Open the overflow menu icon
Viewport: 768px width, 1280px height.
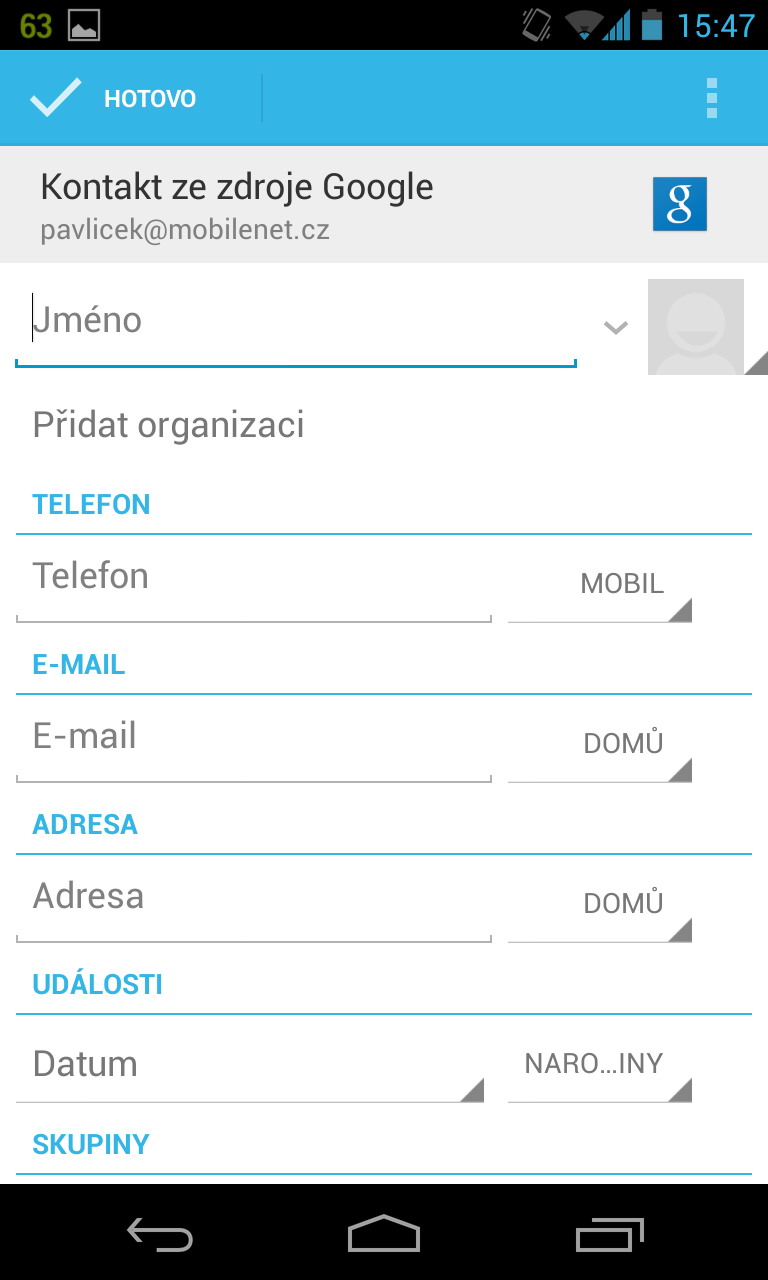[712, 97]
